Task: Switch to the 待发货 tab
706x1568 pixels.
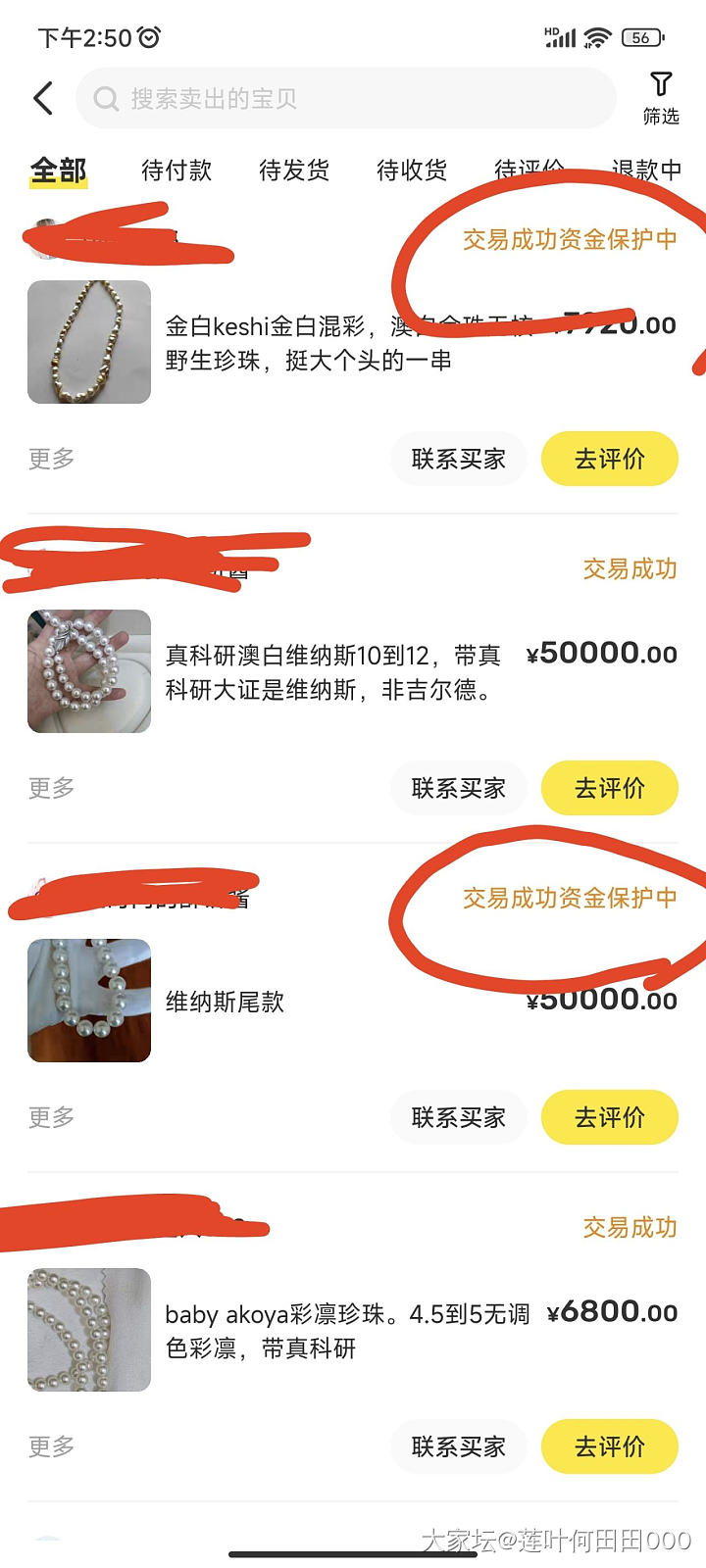Action: 294,171
